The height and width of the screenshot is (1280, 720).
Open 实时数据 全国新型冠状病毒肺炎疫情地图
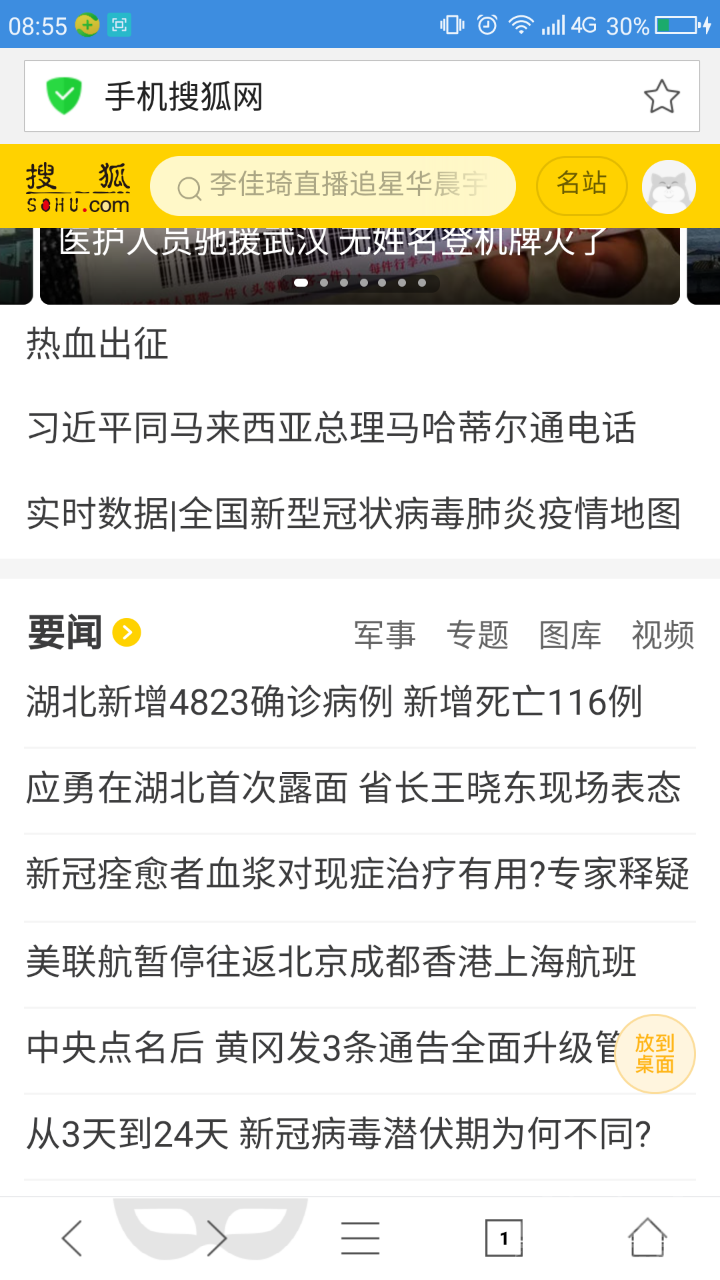(x=353, y=514)
